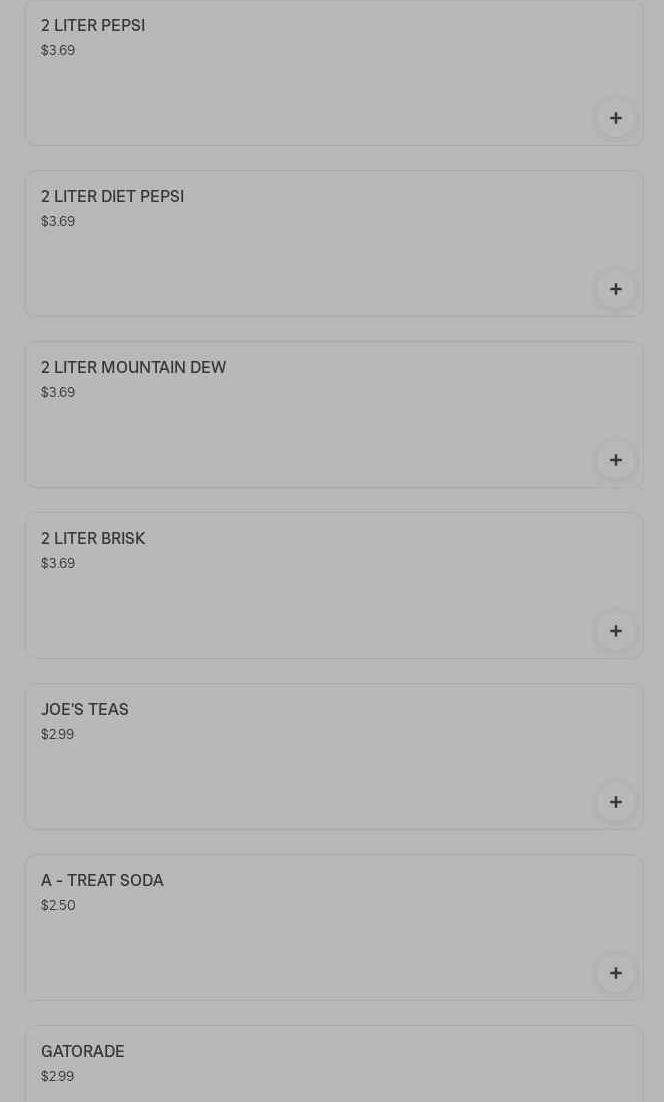Add A-Treat Soda to the order
Viewport: 664px width, 1102px height.
click(615, 973)
